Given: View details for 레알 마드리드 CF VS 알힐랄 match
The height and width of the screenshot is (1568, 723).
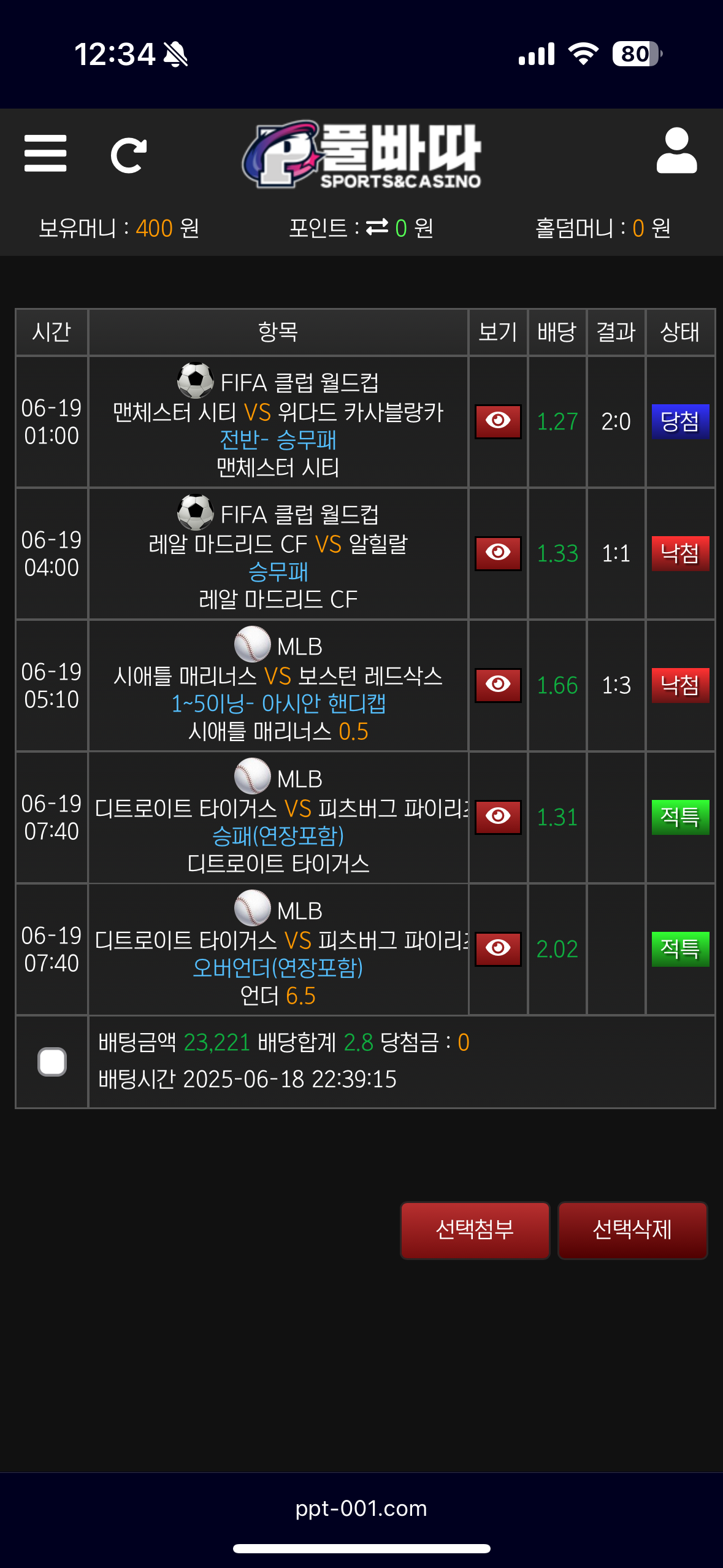Looking at the screenshot, I should point(498,553).
